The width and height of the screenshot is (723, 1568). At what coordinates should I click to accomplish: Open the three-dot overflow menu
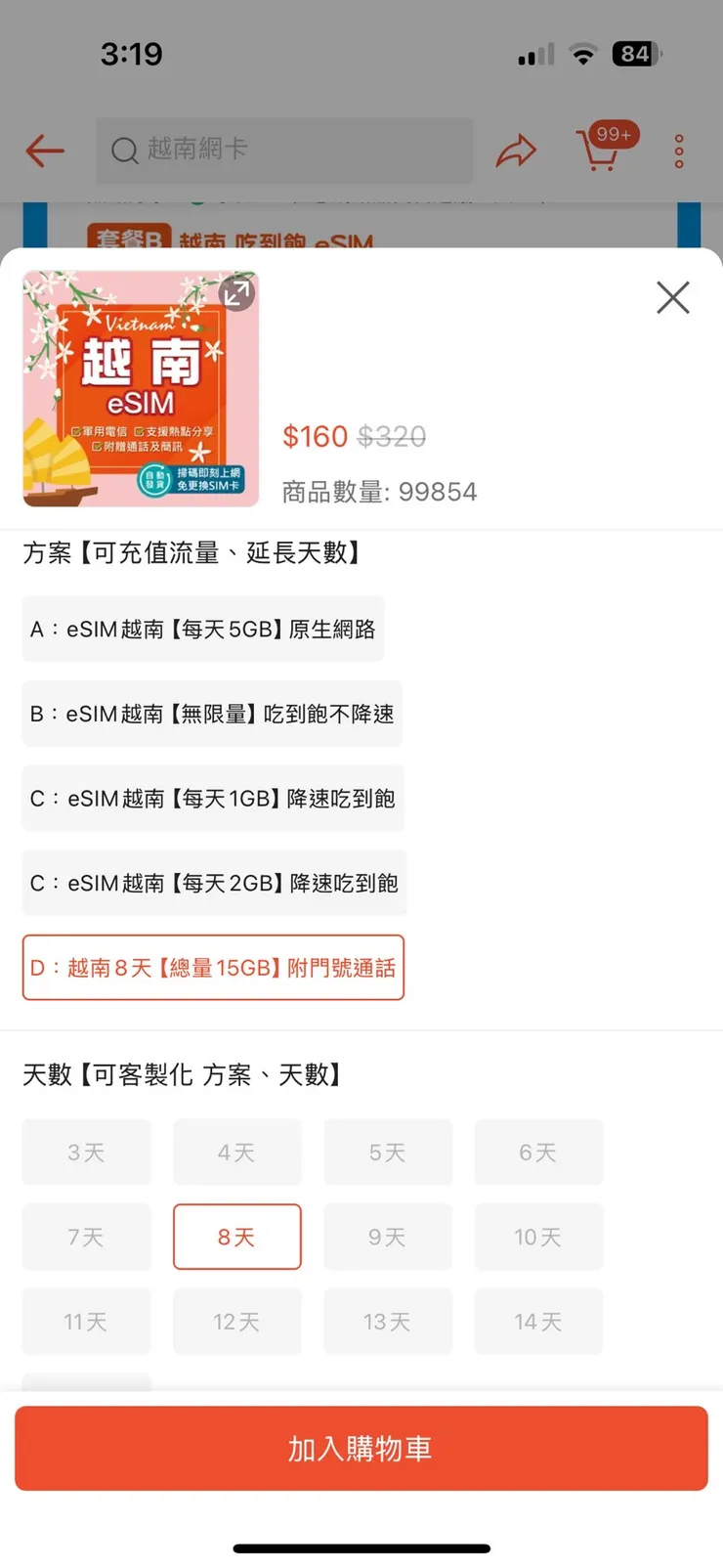pyautogui.click(x=679, y=151)
